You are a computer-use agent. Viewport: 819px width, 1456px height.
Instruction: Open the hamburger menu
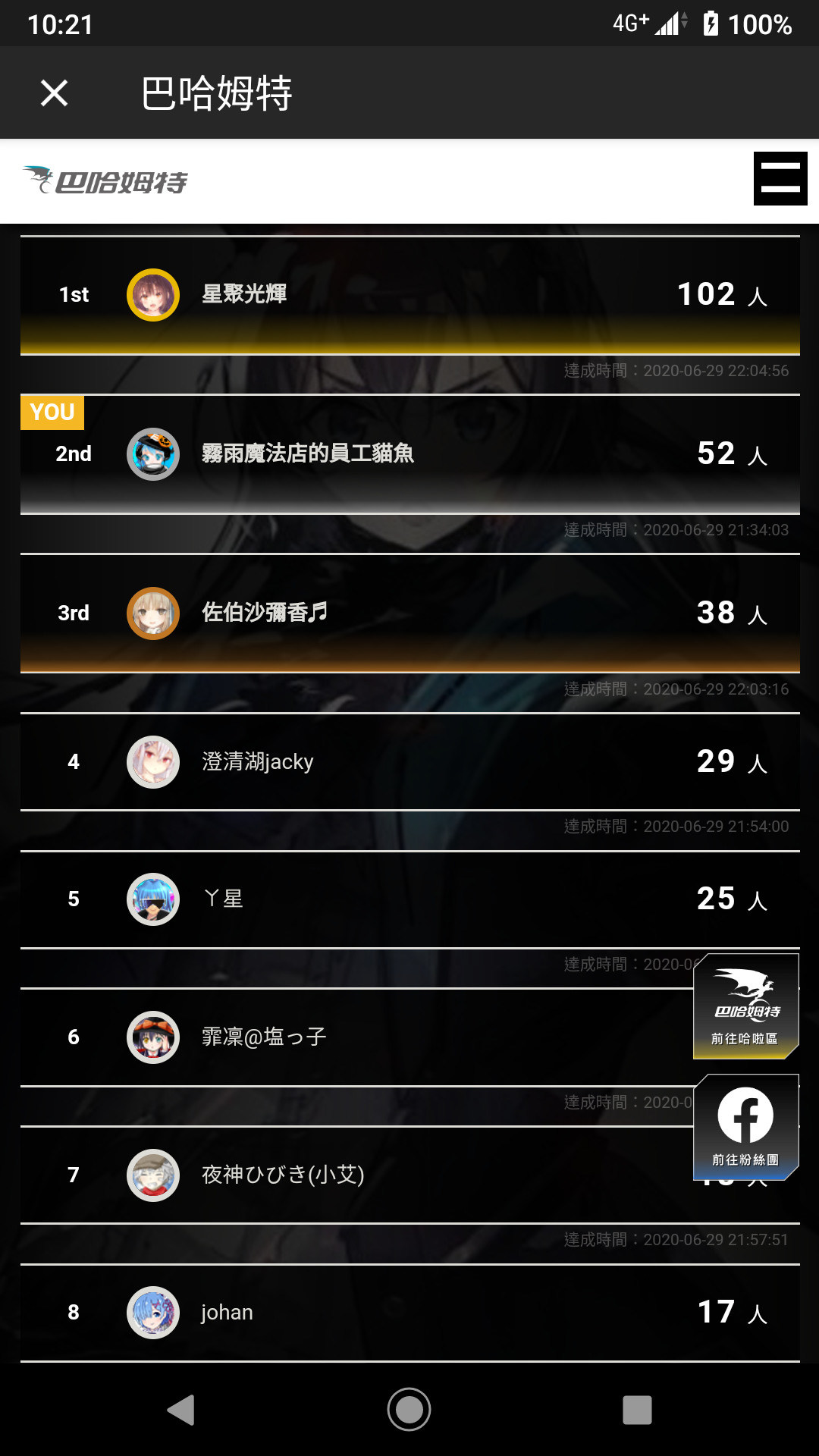[781, 180]
